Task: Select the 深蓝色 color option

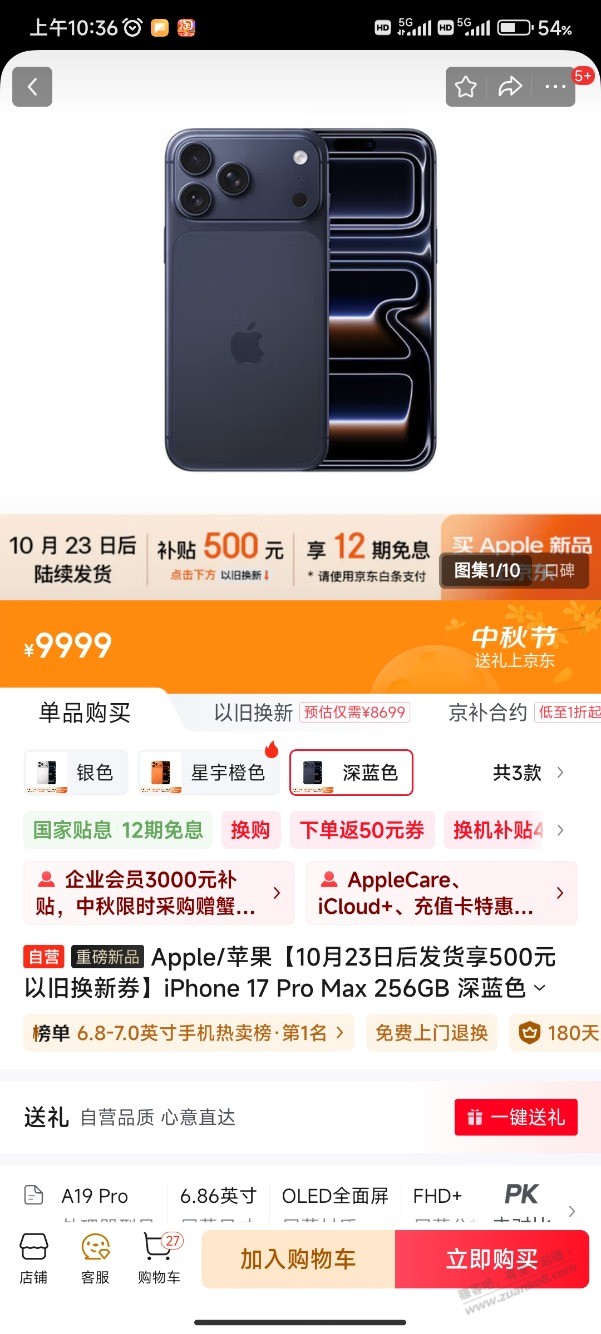Action: pos(351,772)
